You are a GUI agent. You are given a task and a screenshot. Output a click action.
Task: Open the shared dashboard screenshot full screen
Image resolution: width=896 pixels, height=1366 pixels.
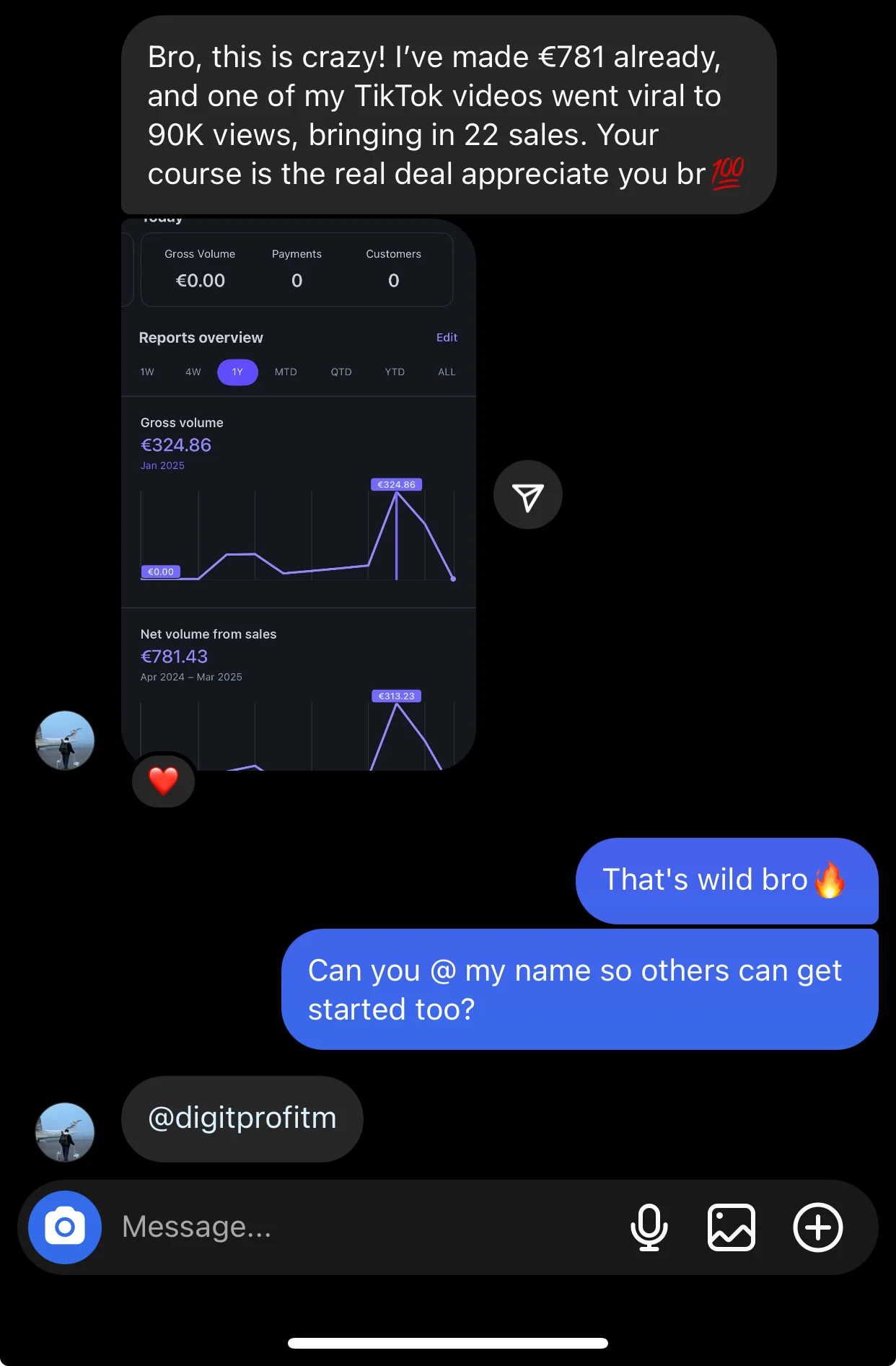tap(299, 505)
